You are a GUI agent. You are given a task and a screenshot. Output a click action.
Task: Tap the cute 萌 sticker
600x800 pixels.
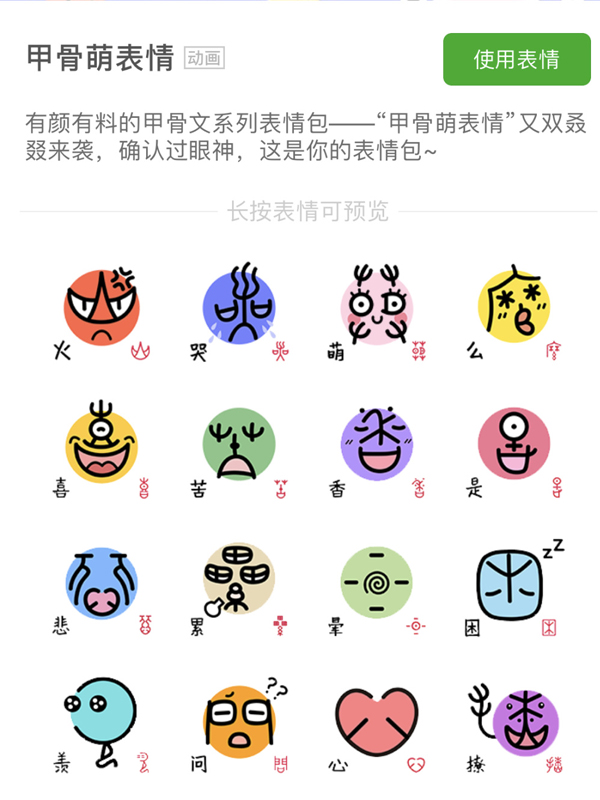pos(376,307)
